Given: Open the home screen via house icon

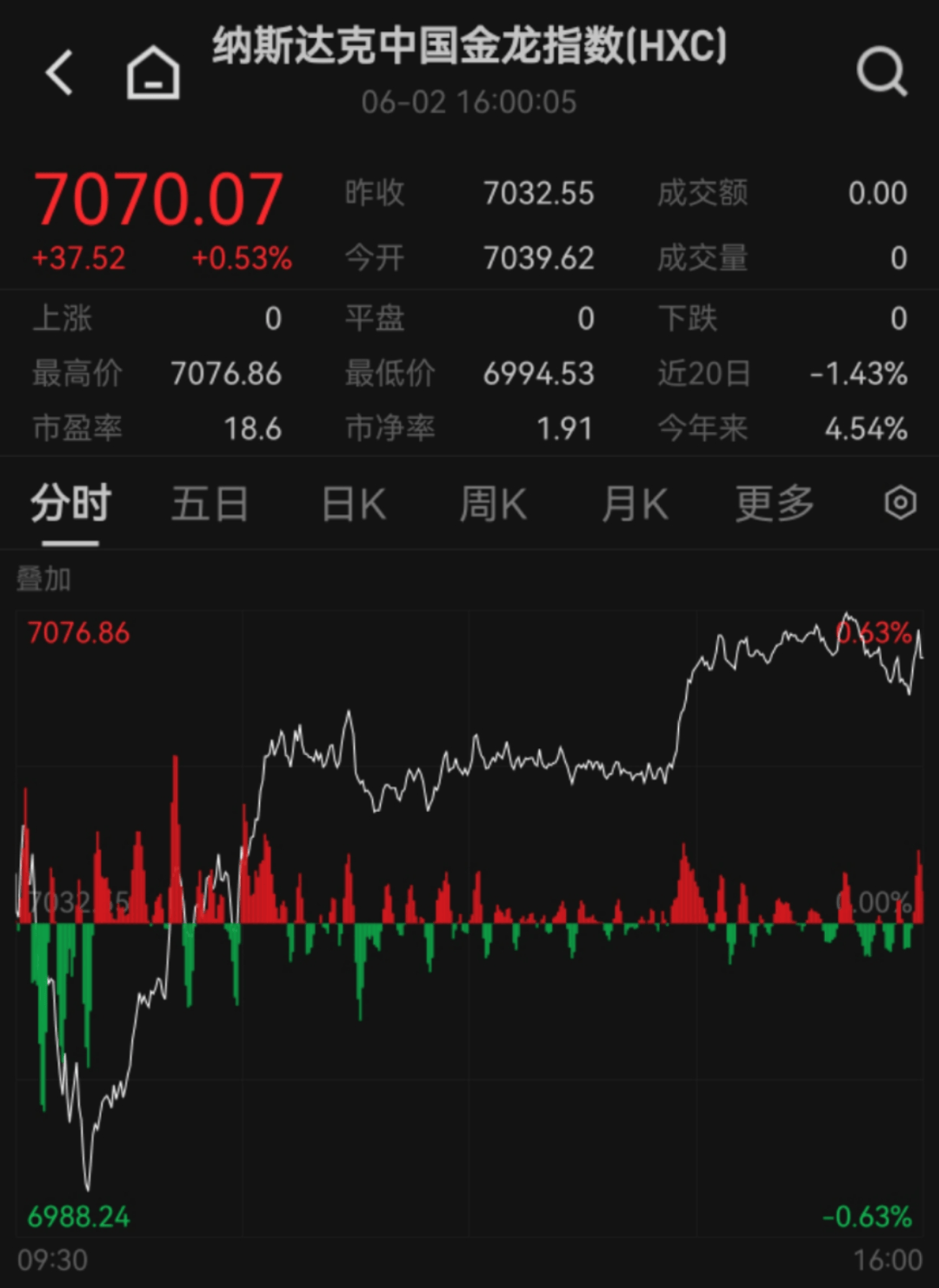Looking at the screenshot, I should coord(152,73).
